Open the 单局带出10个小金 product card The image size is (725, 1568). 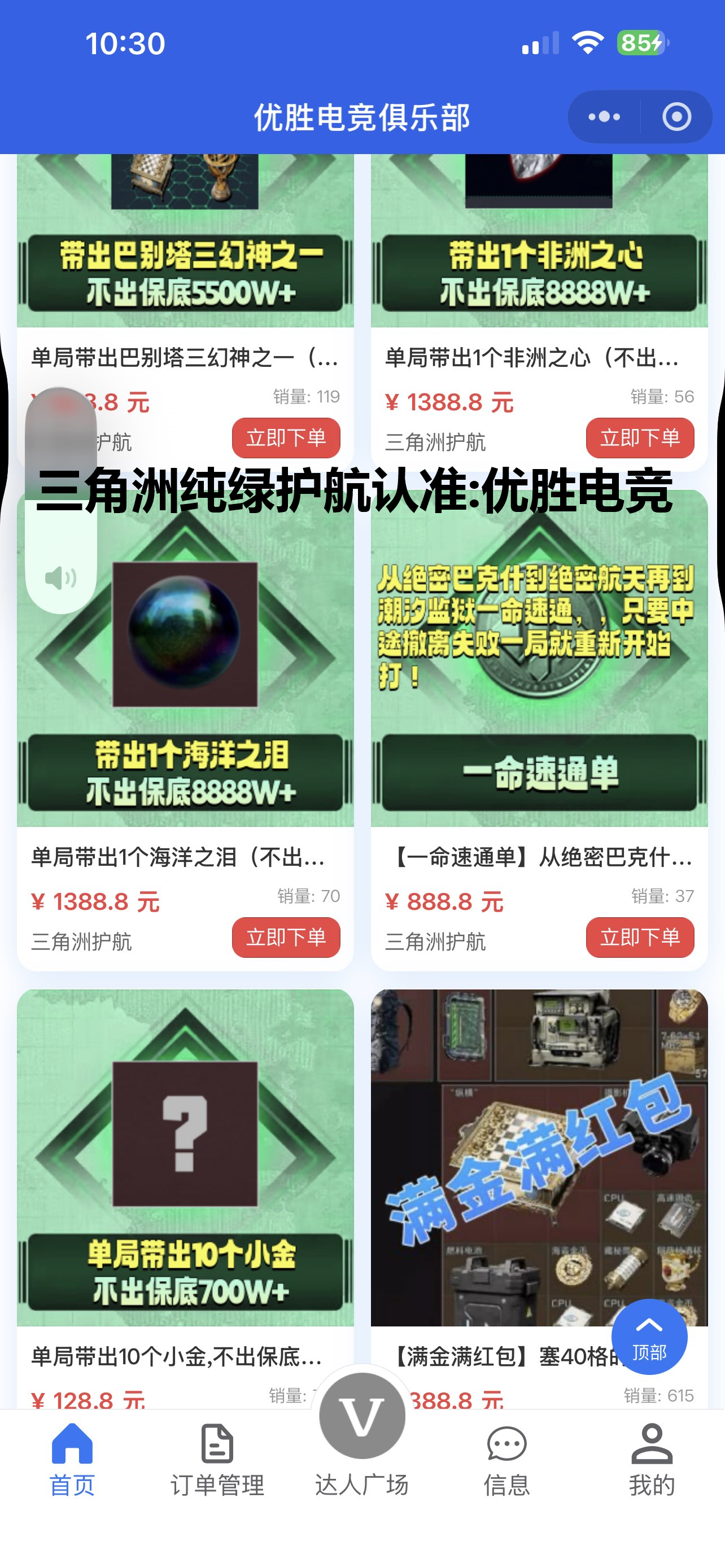pyautogui.click(x=185, y=1157)
